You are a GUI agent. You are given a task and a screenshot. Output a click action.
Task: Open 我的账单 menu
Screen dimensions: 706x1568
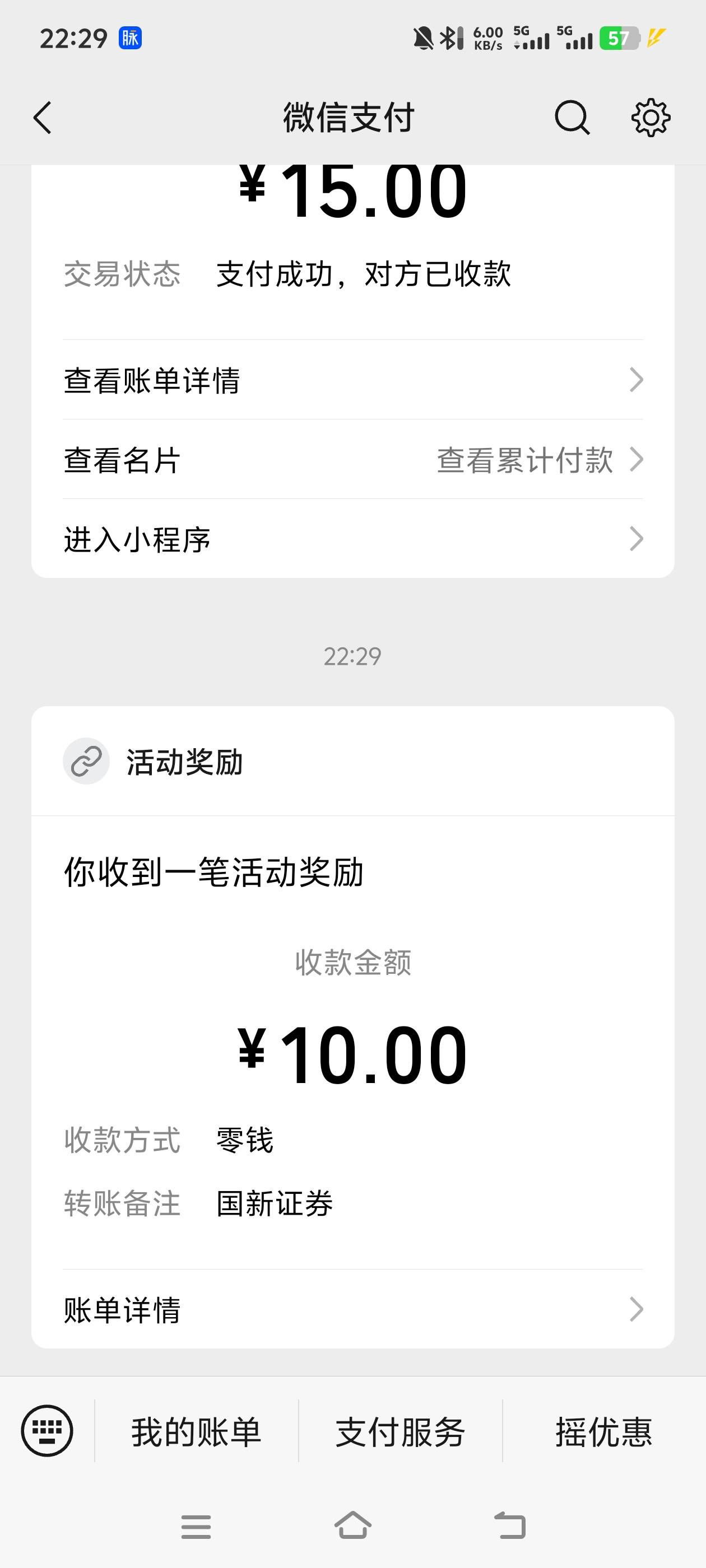coord(196,1432)
